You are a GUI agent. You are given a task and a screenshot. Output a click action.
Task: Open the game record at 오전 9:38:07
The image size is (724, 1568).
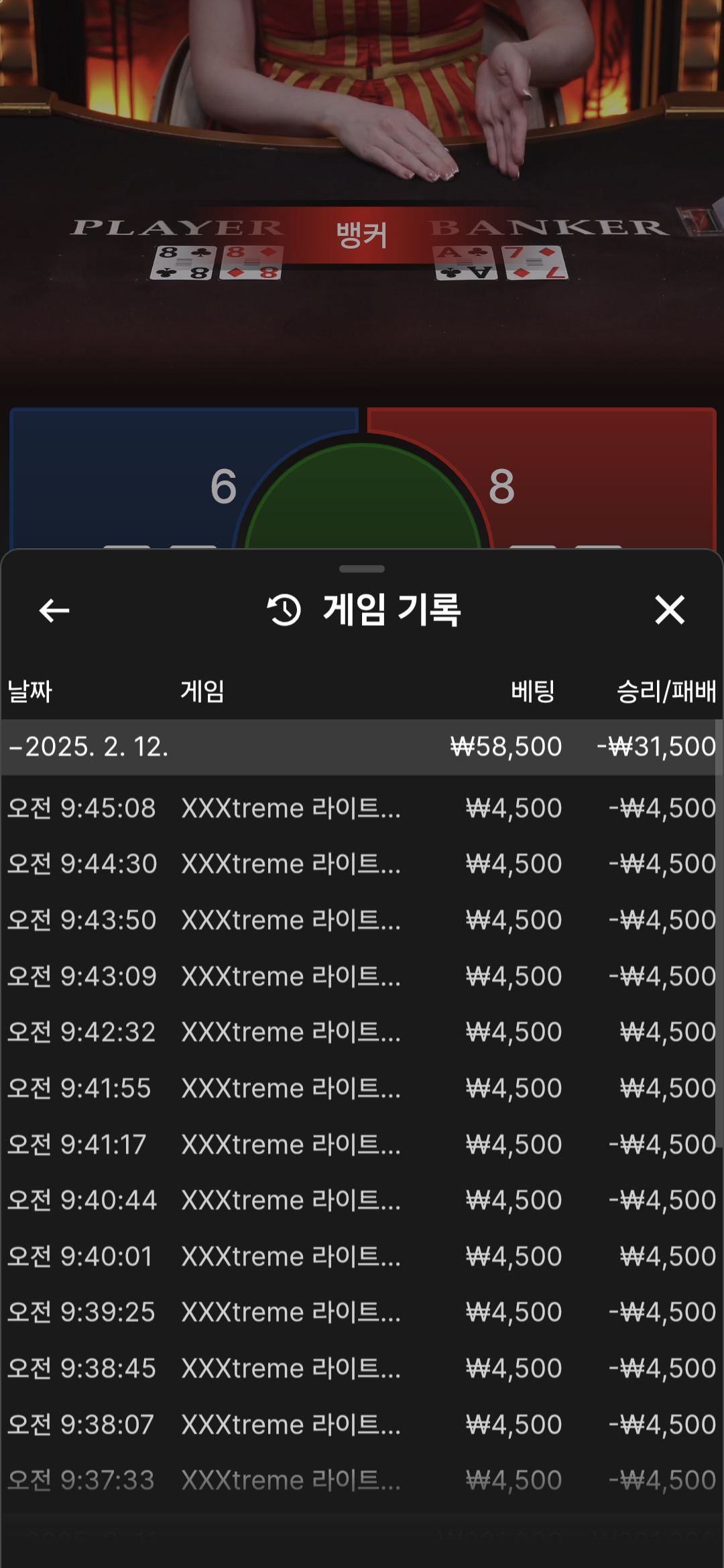(361, 1425)
